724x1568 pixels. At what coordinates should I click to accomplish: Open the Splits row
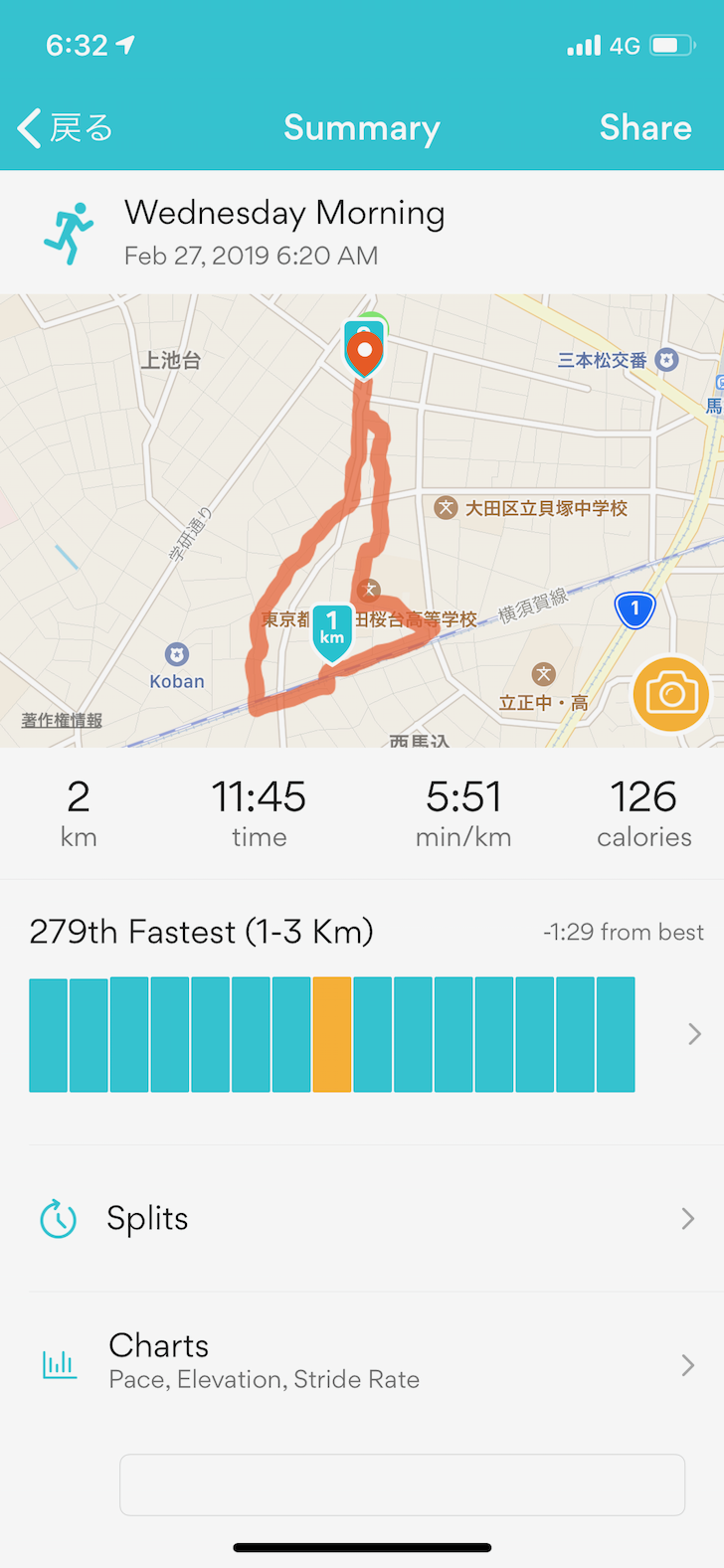(362, 1219)
